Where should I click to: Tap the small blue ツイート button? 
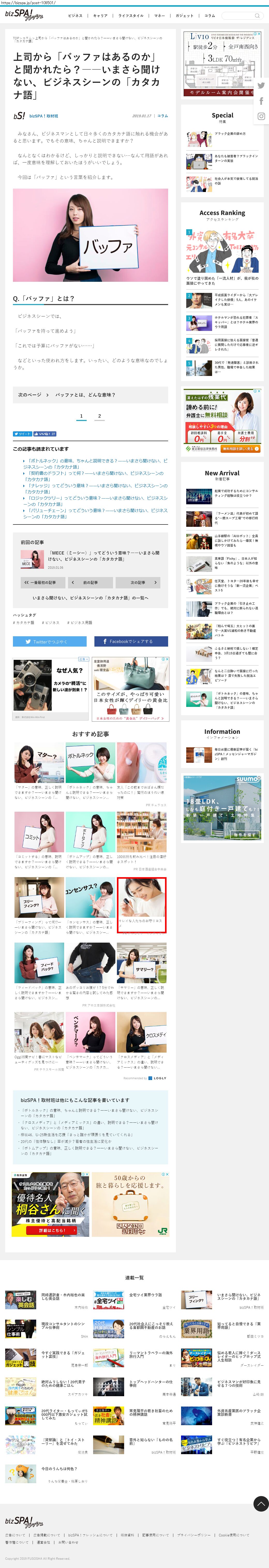click(x=23, y=434)
